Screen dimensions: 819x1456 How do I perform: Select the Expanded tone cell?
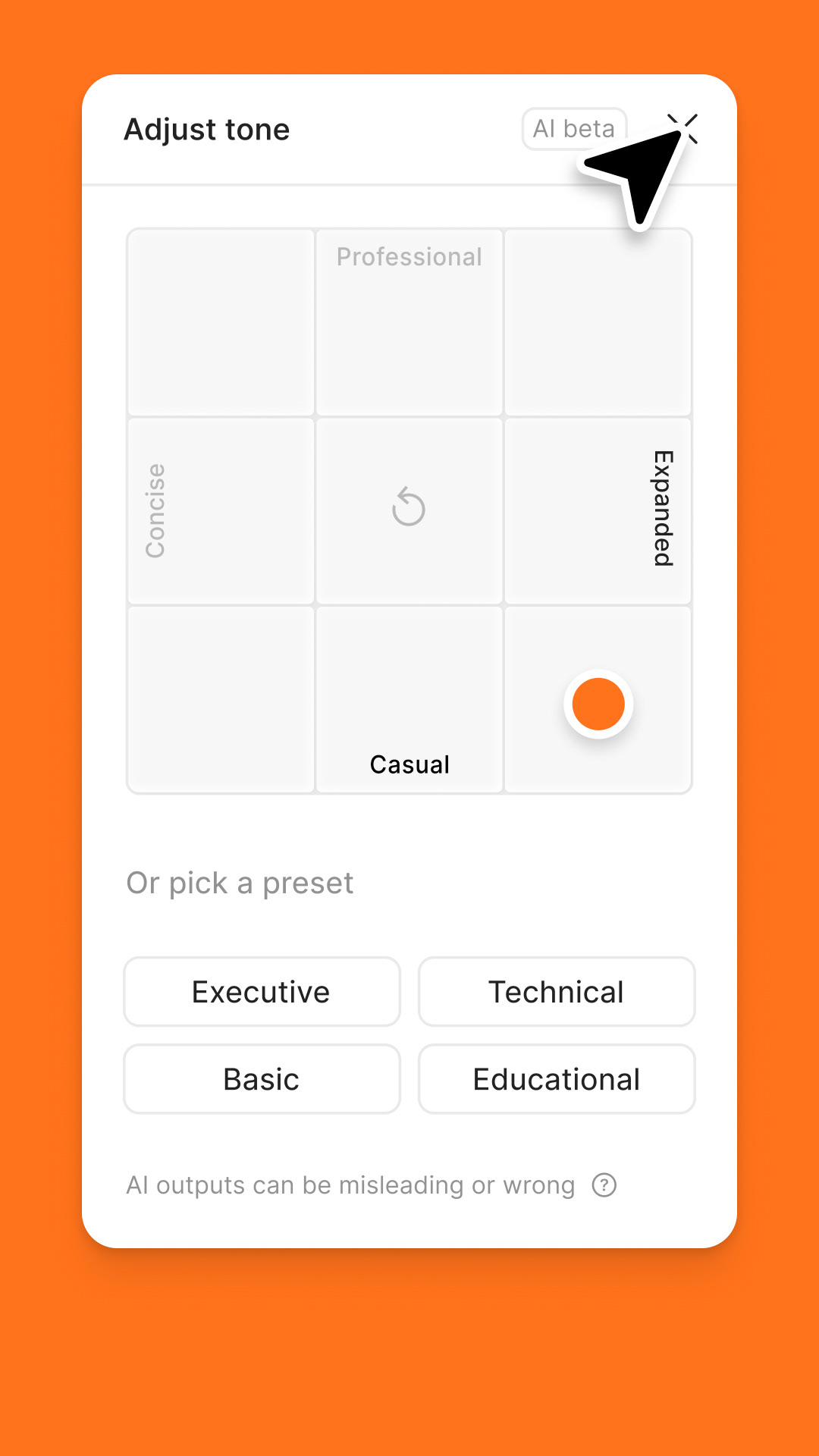click(598, 510)
